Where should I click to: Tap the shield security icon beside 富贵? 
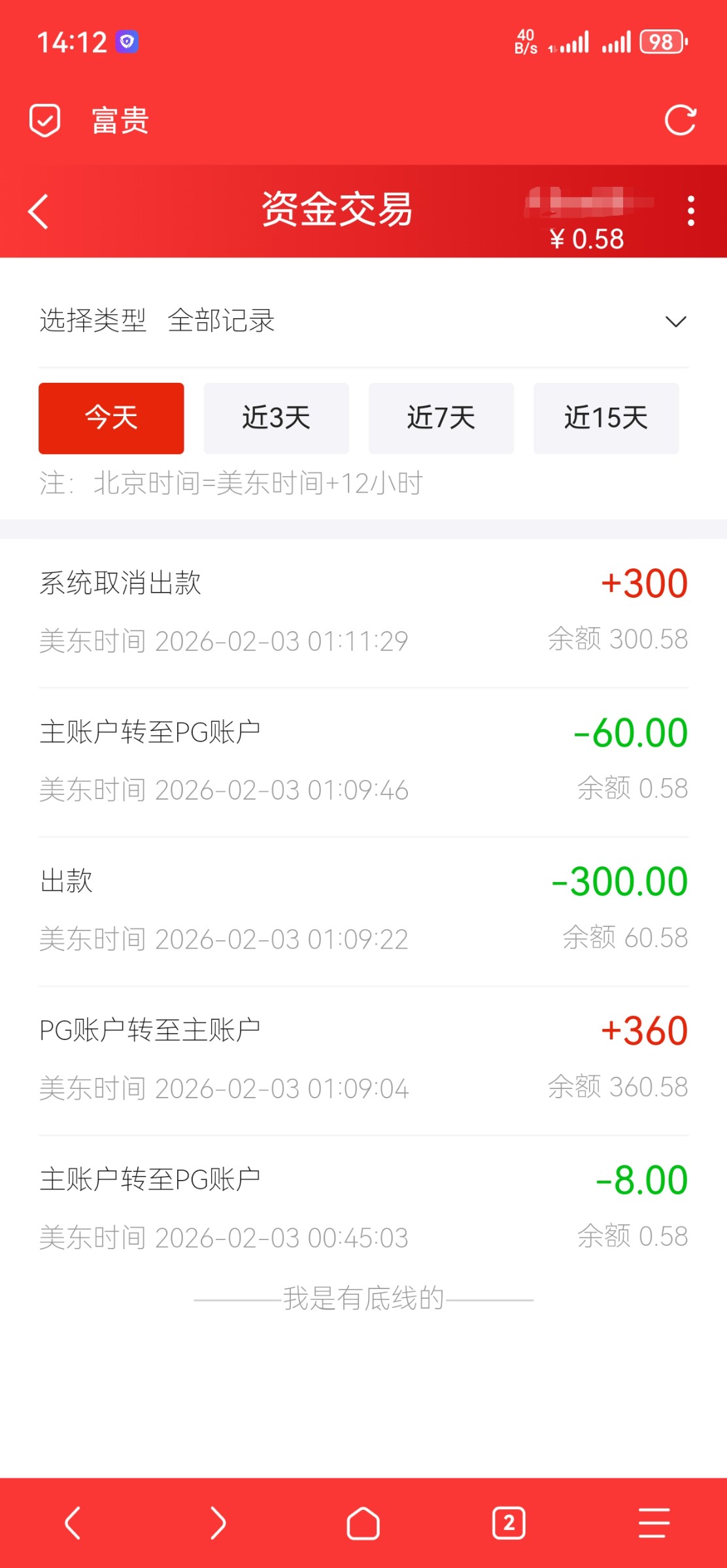point(45,120)
